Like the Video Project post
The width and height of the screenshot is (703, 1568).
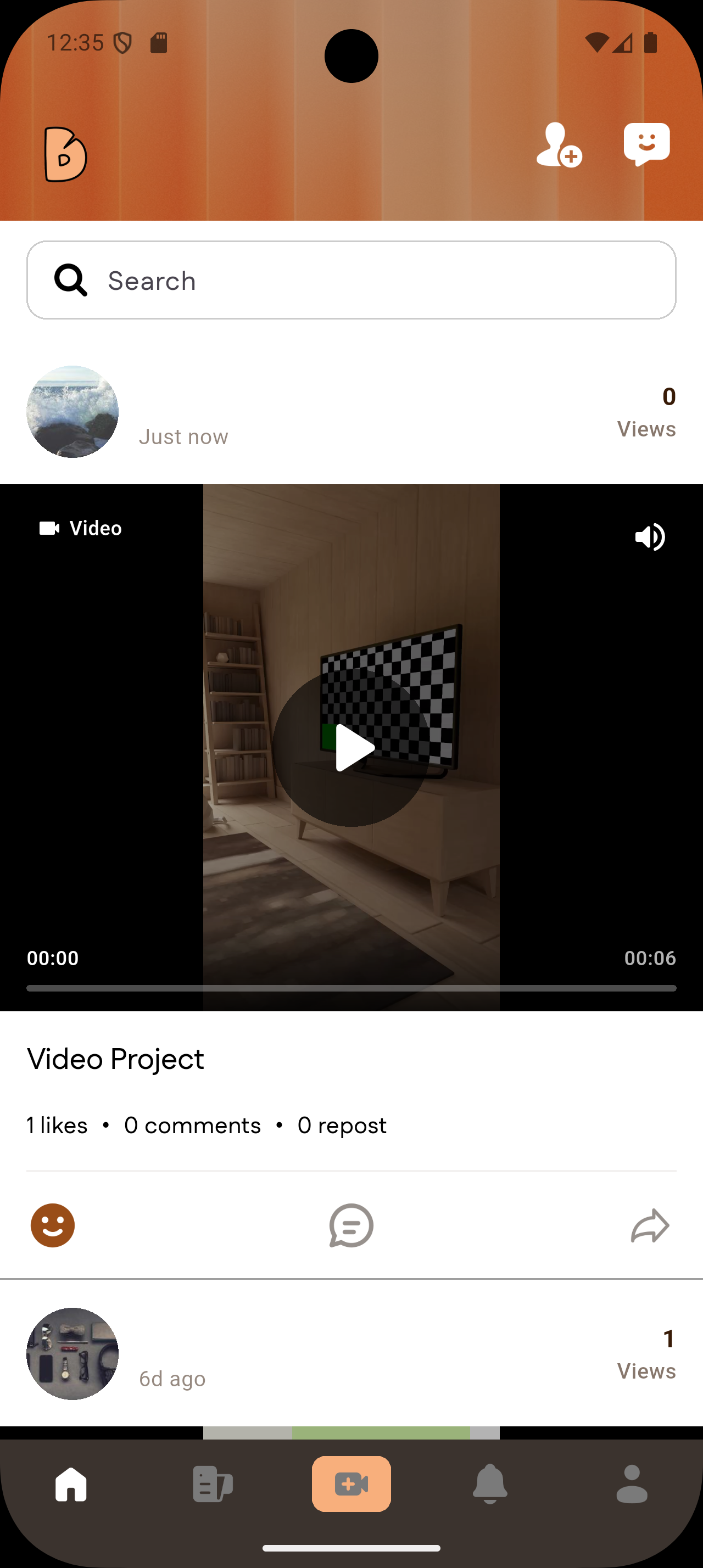pyautogui.click(x=53, y=1225)
